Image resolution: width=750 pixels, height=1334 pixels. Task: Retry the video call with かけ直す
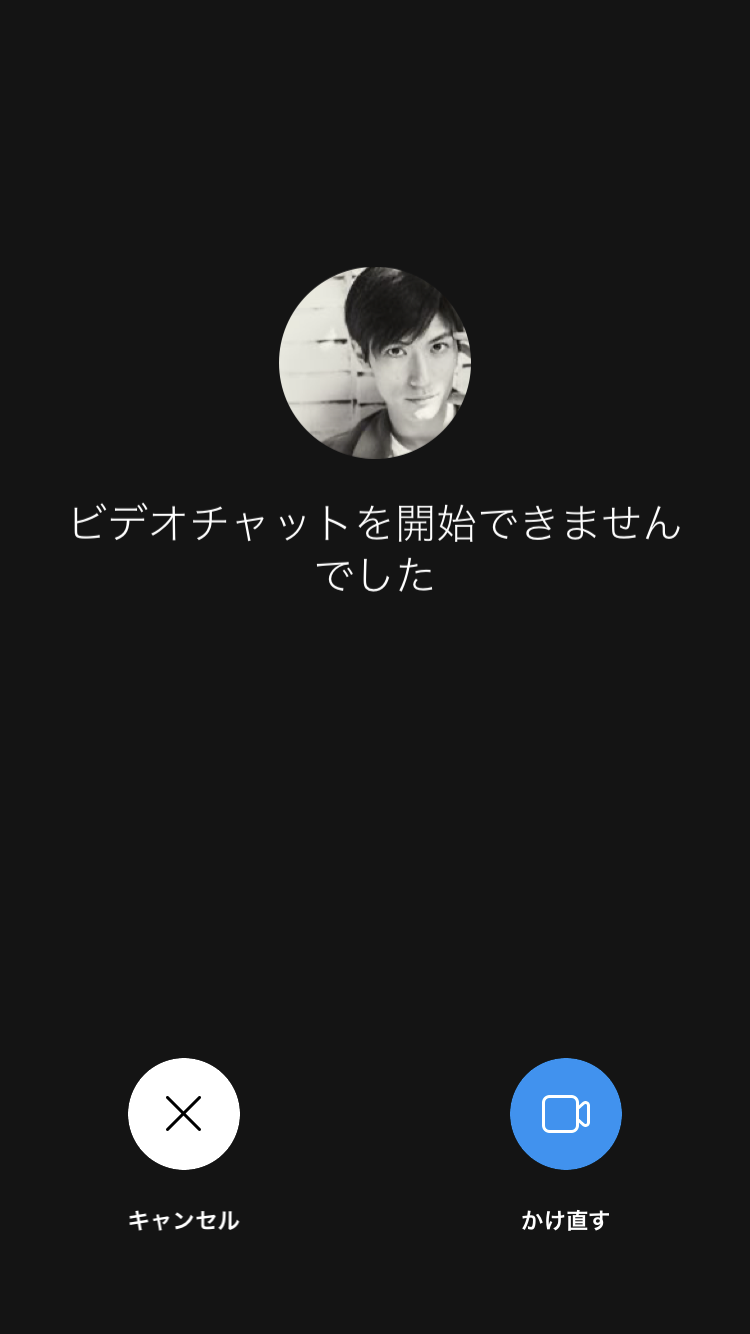tap(566, 1113)
